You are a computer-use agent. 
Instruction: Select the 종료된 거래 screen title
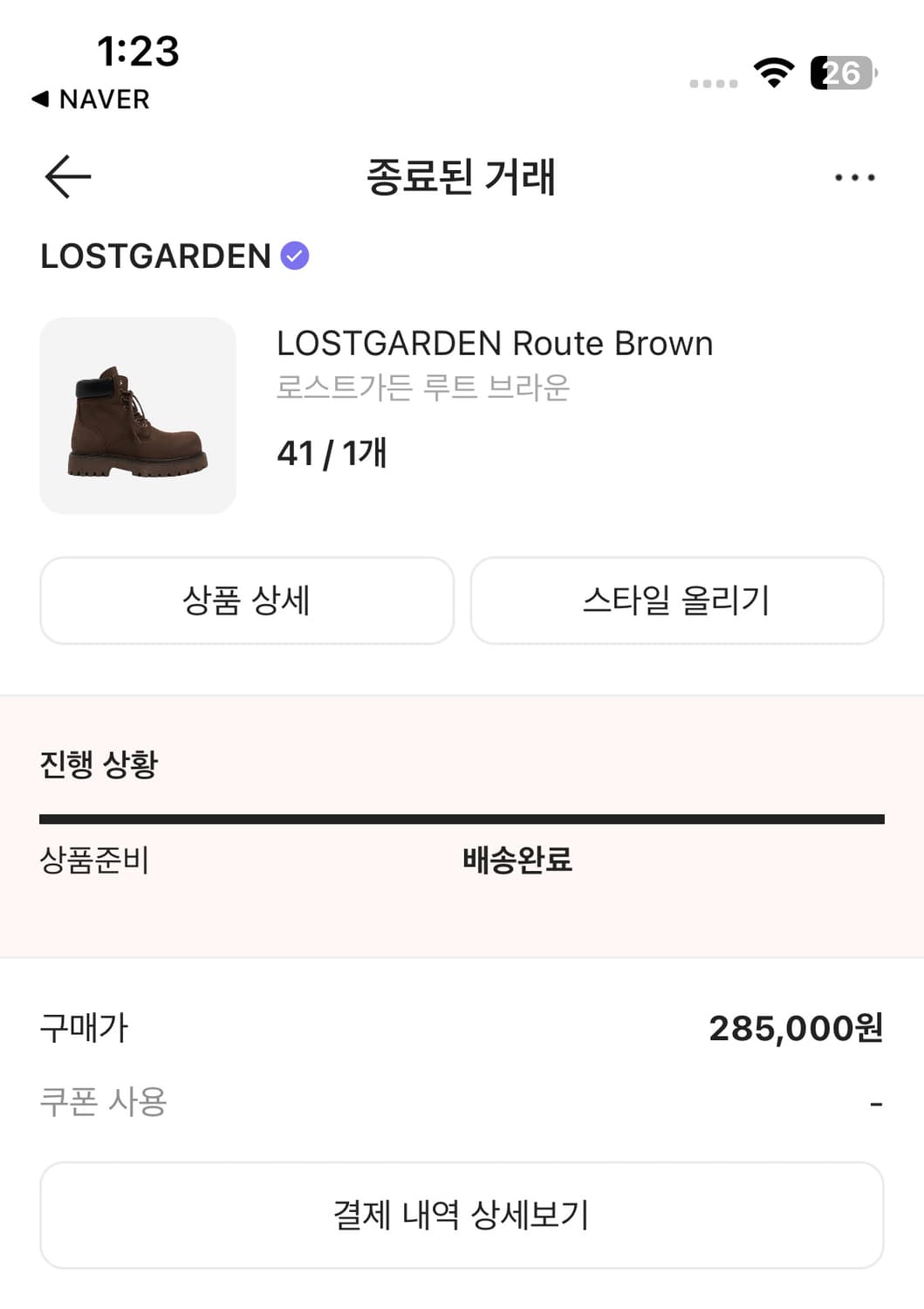tap(462, 178)
